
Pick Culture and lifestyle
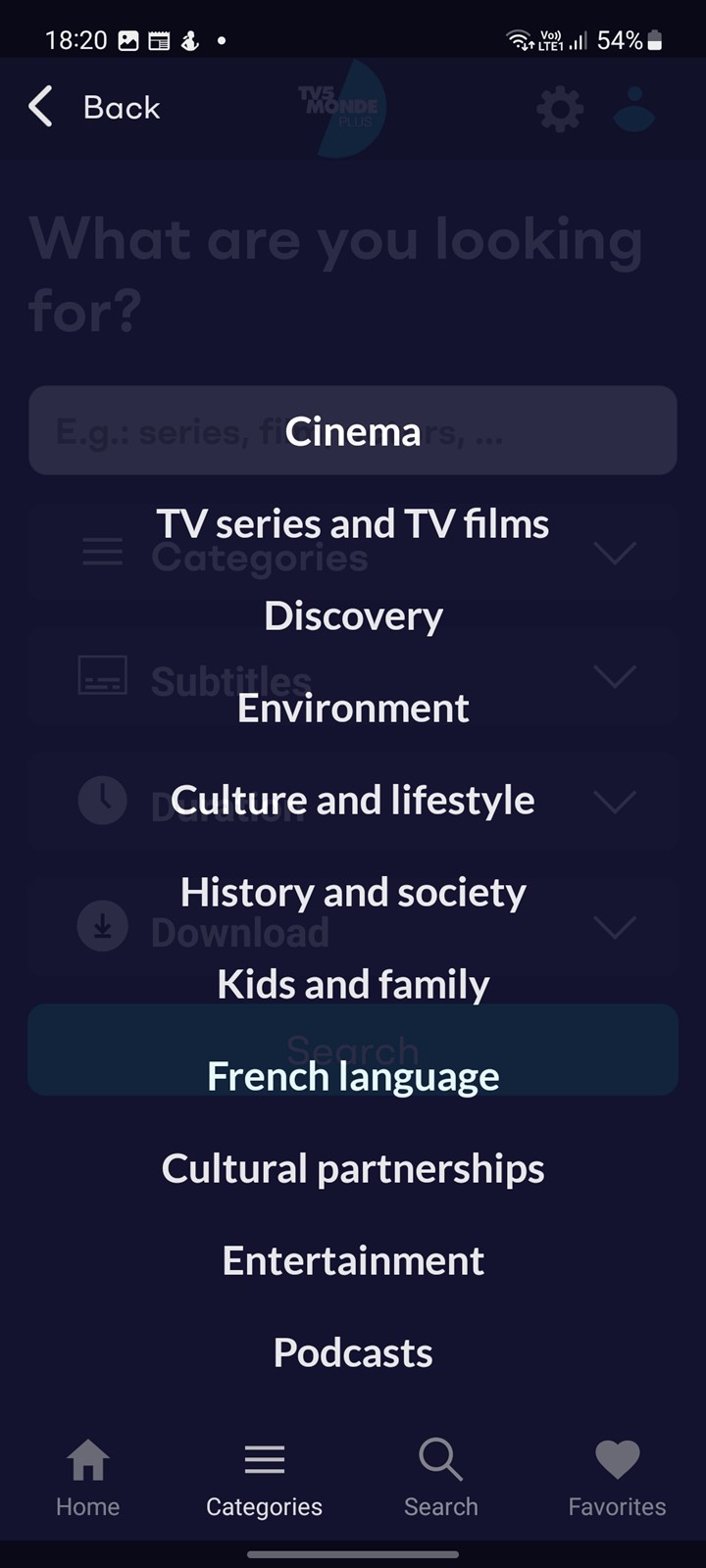(353, 800)
